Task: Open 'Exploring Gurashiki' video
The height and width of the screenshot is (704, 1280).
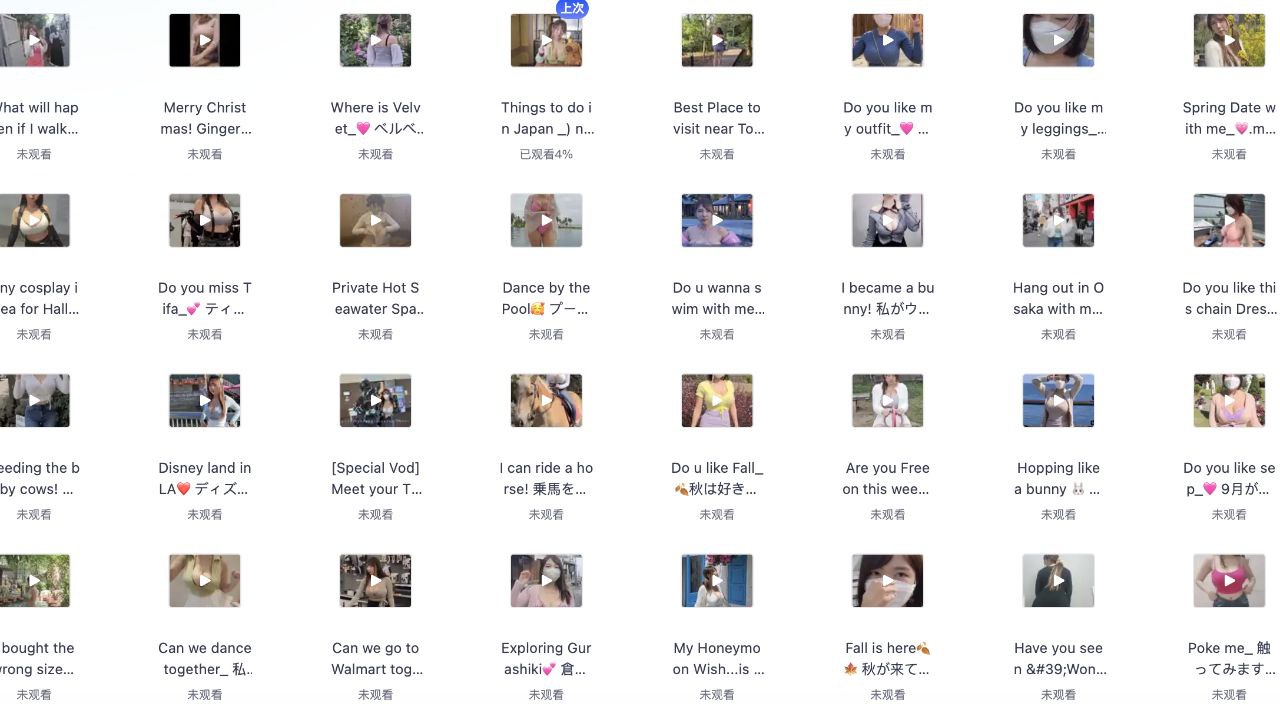Action: click(x=546, y=580)
